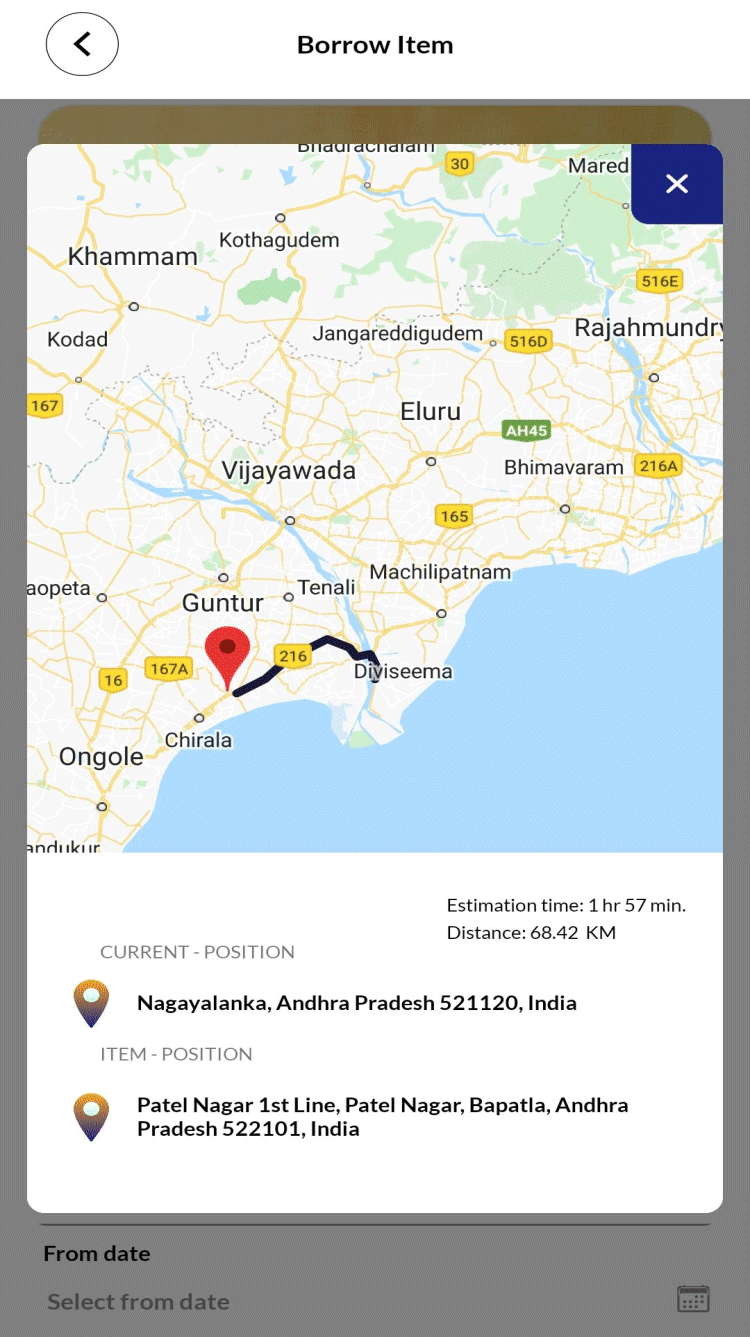This screenshot has height=1337, width=750.
Task: Close the map dialog
Action: click(677, 184)
